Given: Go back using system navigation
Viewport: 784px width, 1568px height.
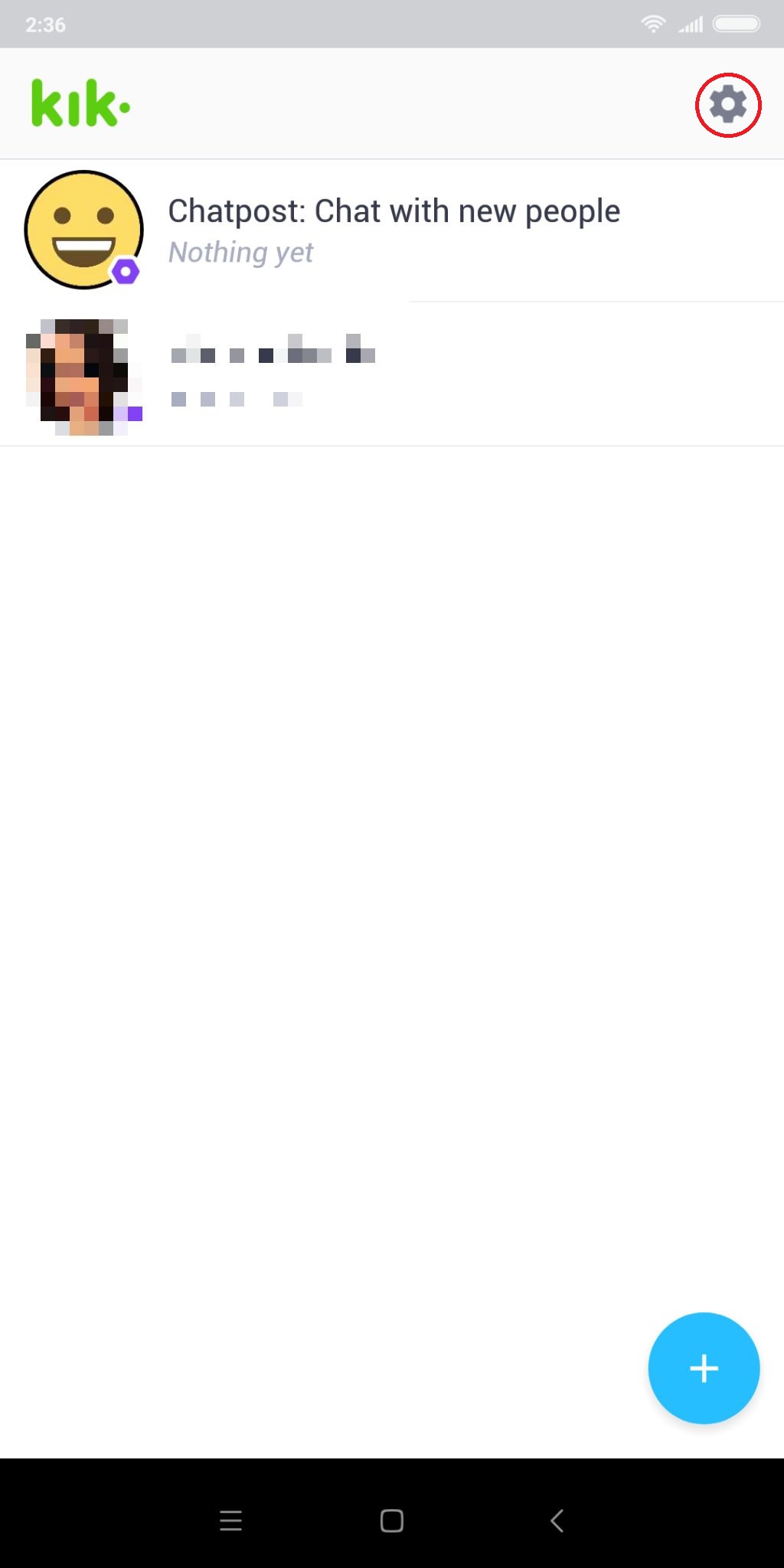Looking at the screenshot, I should [557, 1521].
